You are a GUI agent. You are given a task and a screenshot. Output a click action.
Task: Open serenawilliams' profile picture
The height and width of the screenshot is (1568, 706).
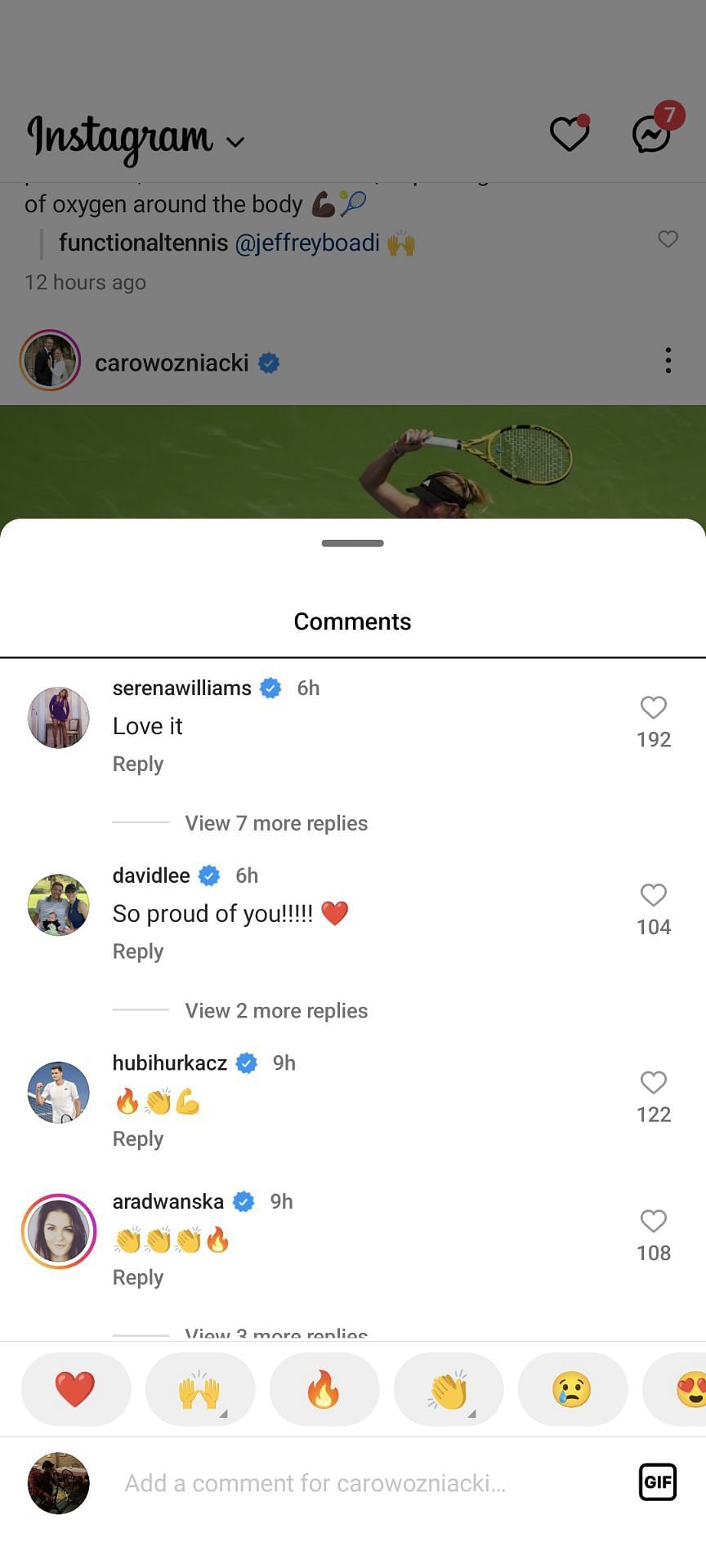(x=58, y=718)
